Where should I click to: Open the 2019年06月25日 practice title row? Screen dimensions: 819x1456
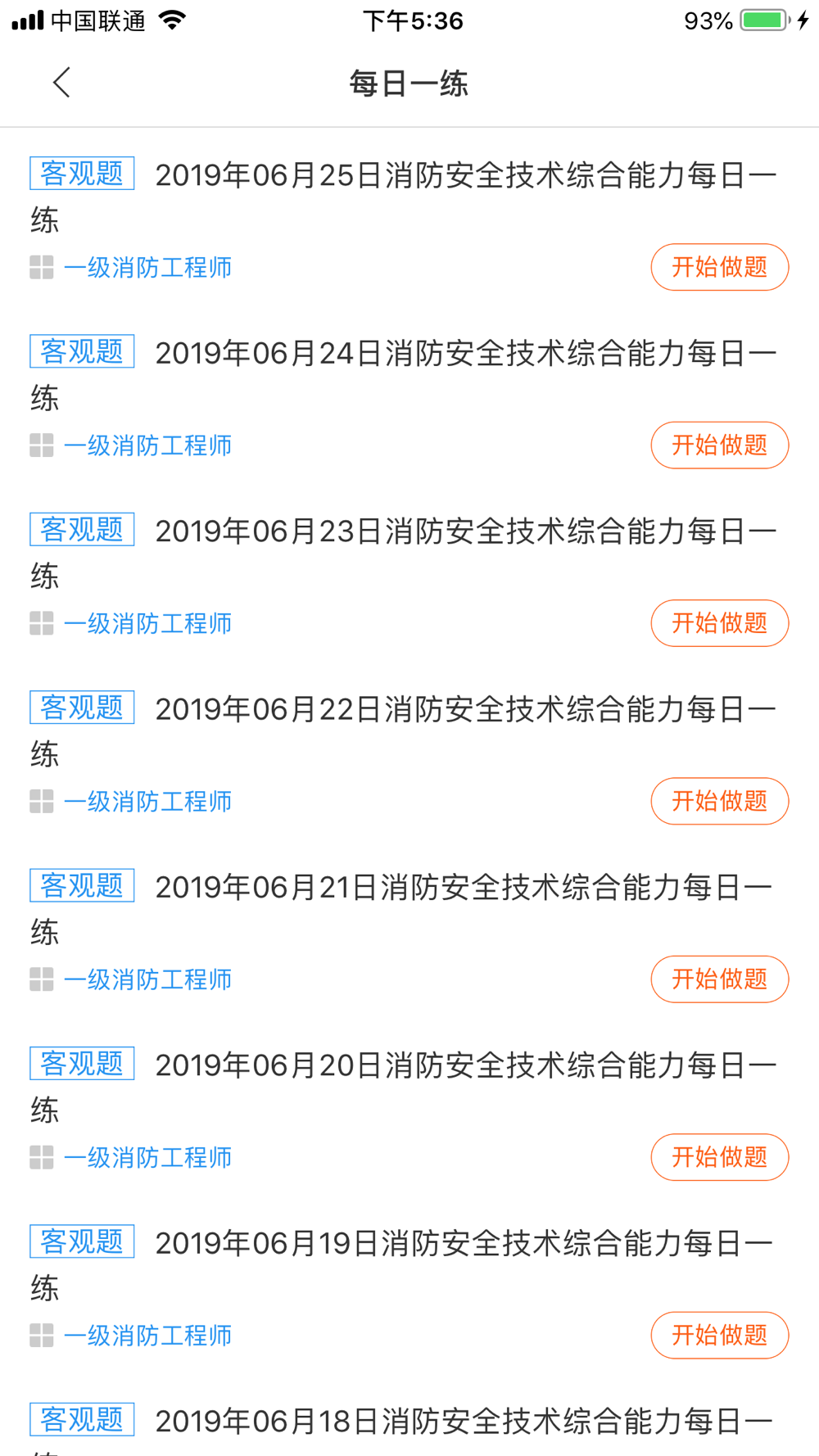(404, 197)
